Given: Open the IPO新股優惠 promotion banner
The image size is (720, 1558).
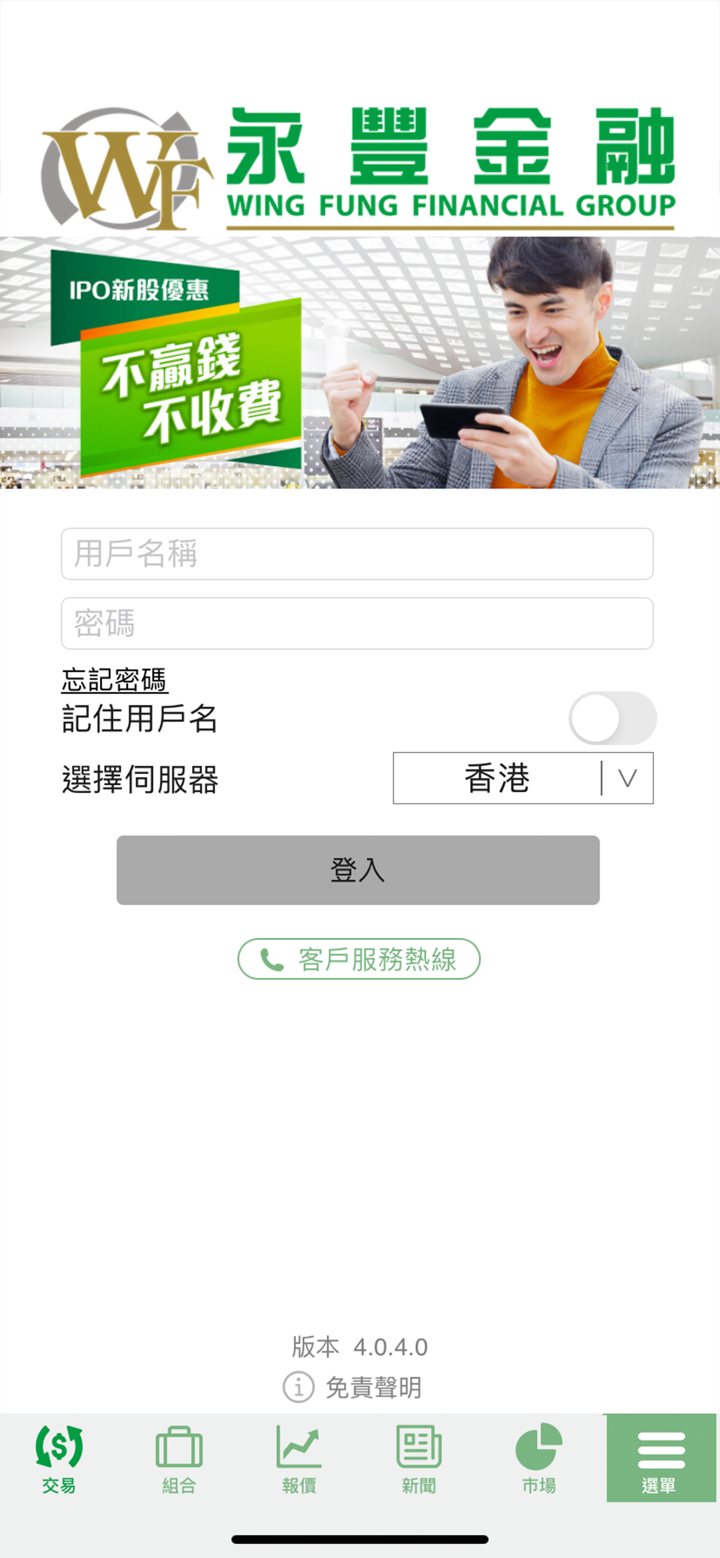Looking at the screenshot, I should (360, 362).
